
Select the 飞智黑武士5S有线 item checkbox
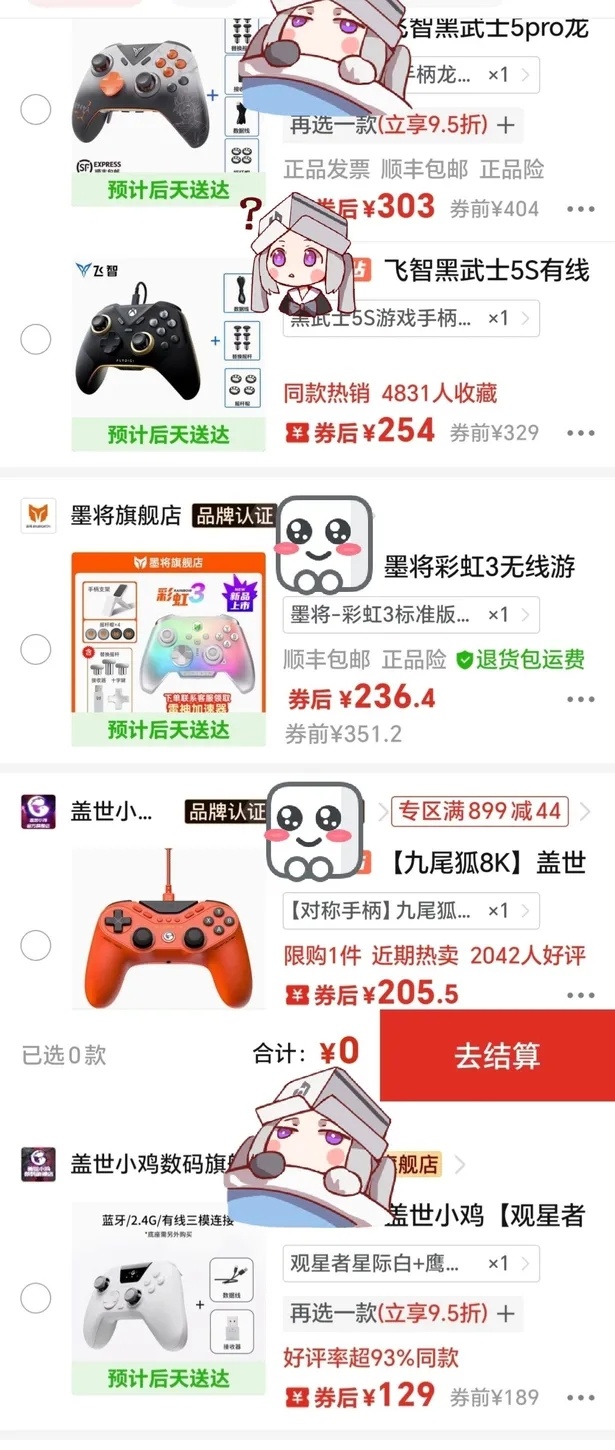click(36, 340)
